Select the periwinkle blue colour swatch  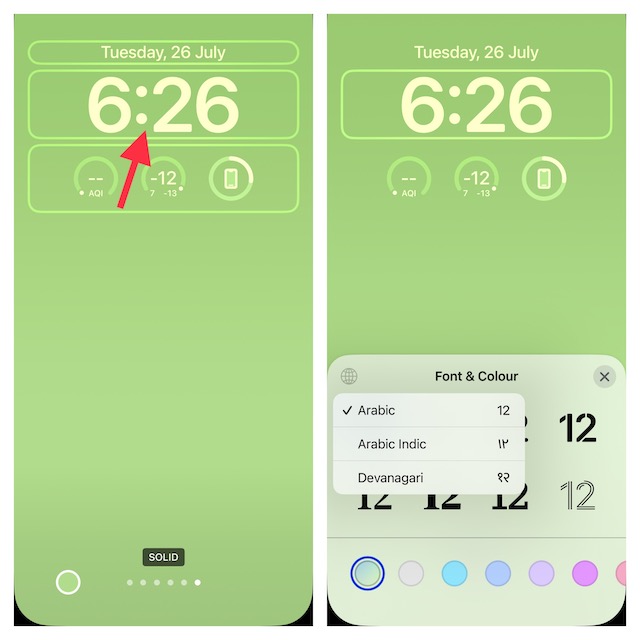pos(498,573)
